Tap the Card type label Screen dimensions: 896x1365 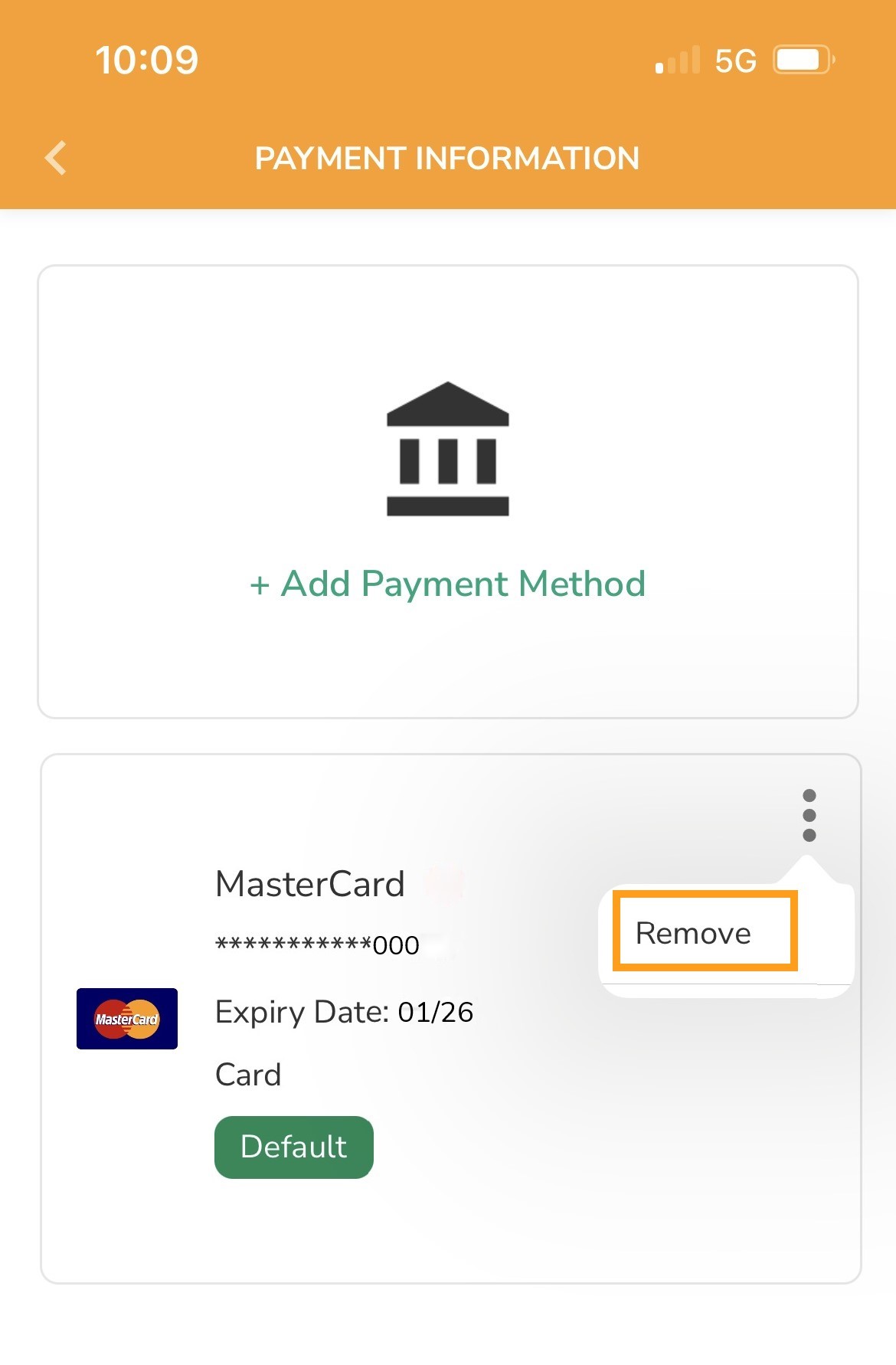click(247, 1074)
